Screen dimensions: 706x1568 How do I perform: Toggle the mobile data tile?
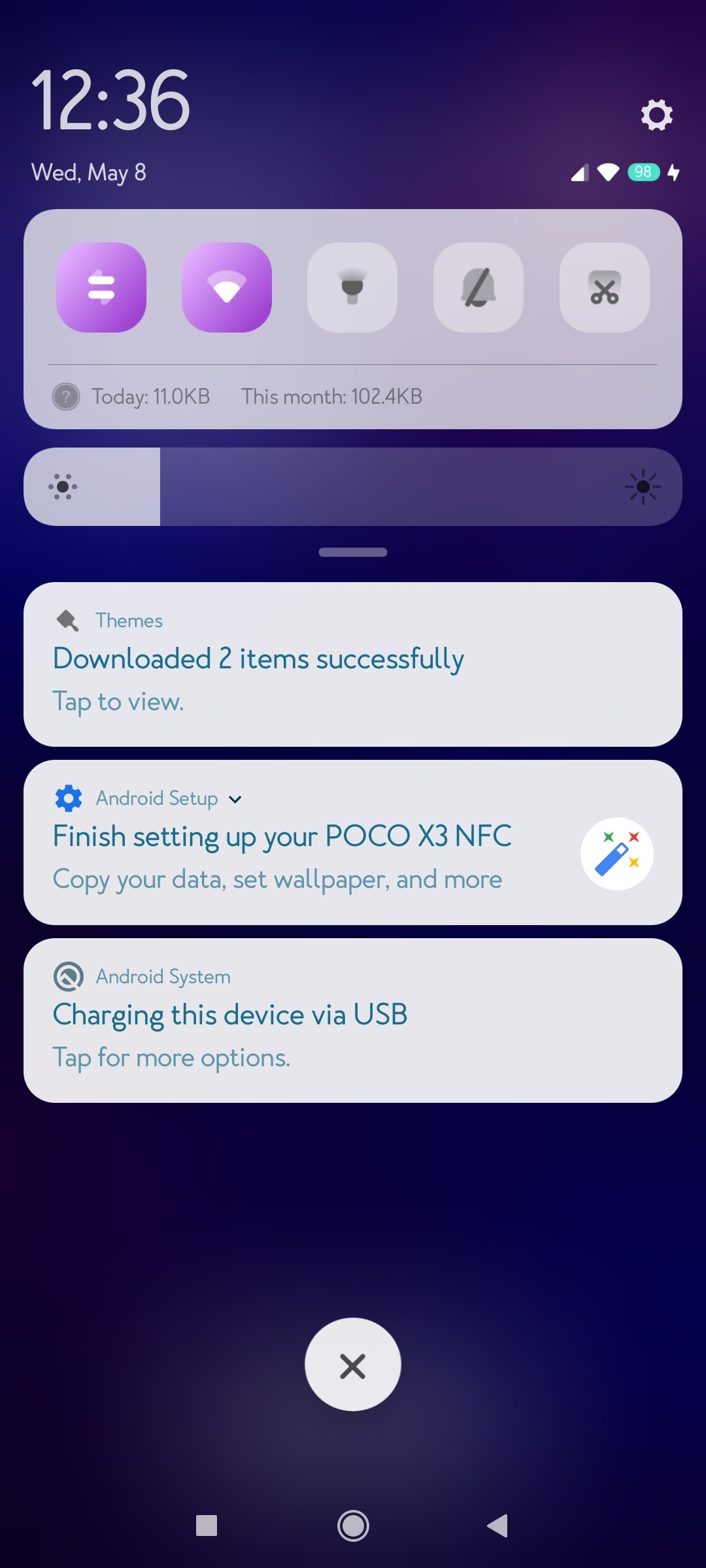click(x=101, y=287)
